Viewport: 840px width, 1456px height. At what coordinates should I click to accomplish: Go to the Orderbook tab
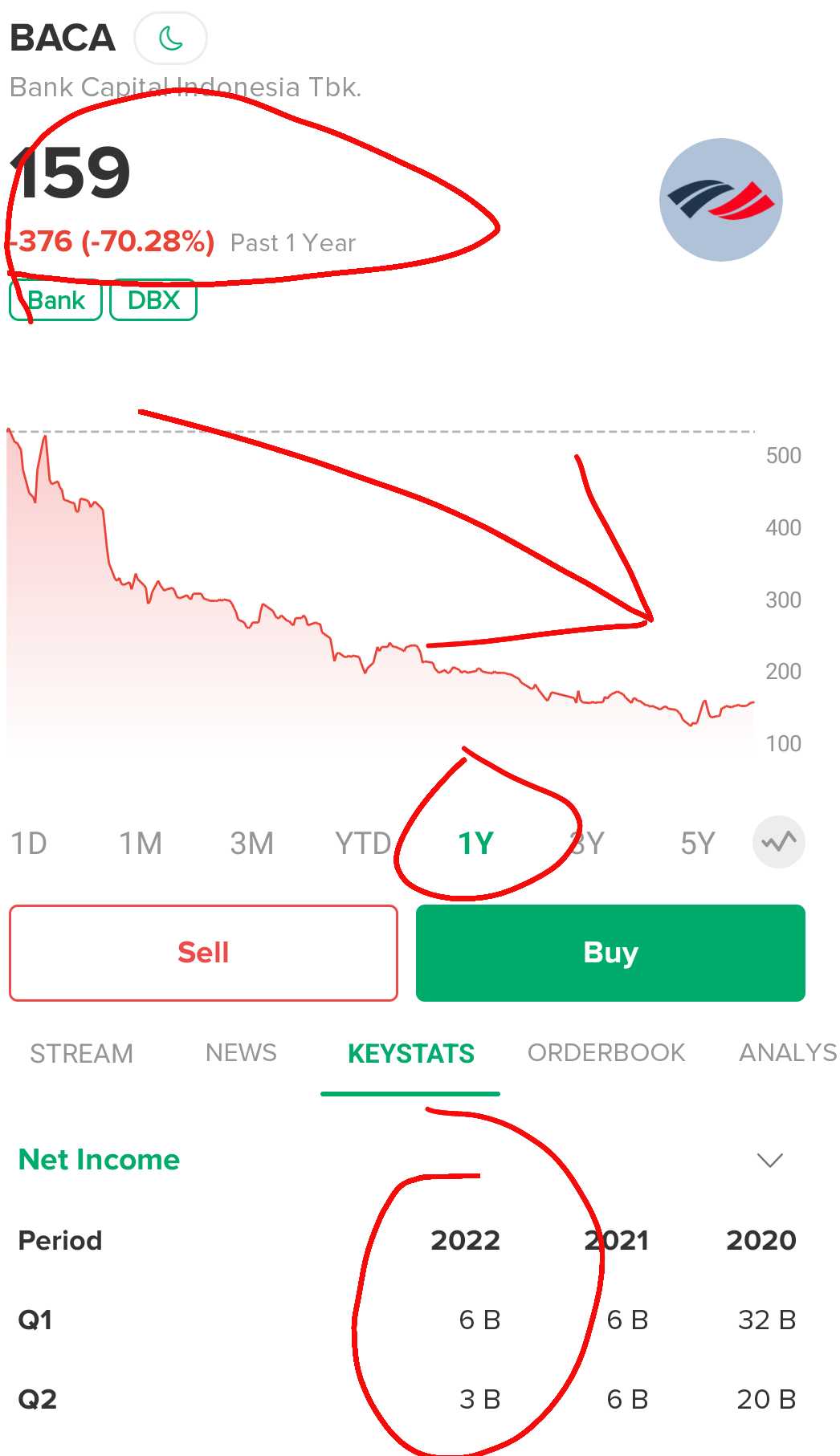(x=606, y=1052)
